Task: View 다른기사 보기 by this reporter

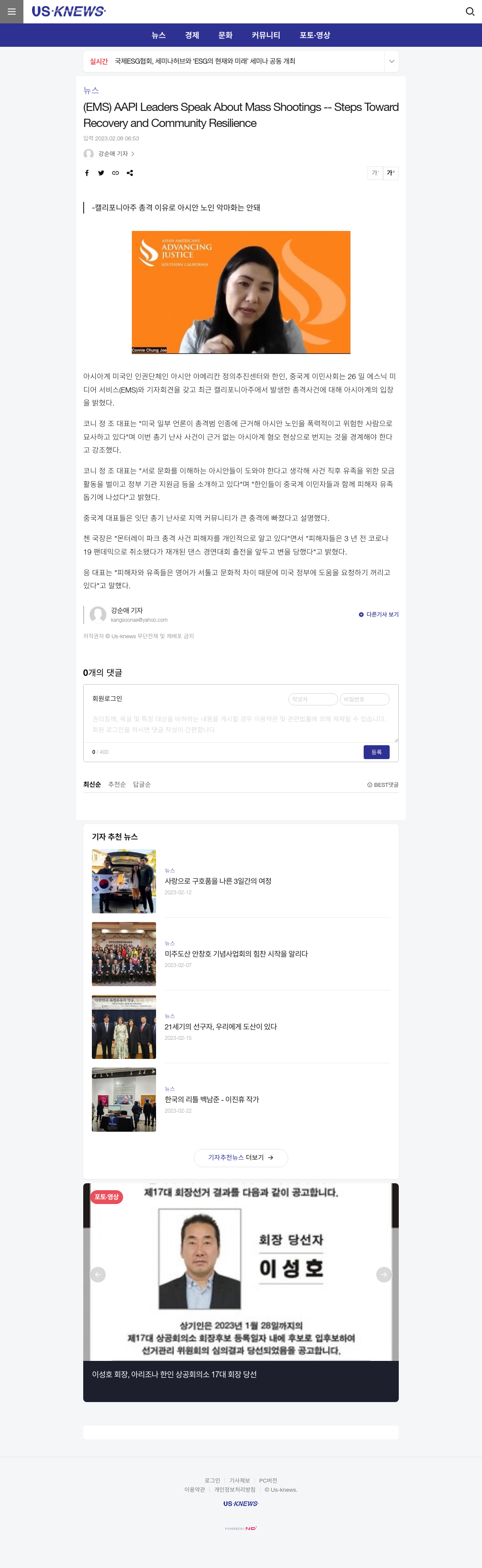Action: pyautogui.click(x=378, y=614)
